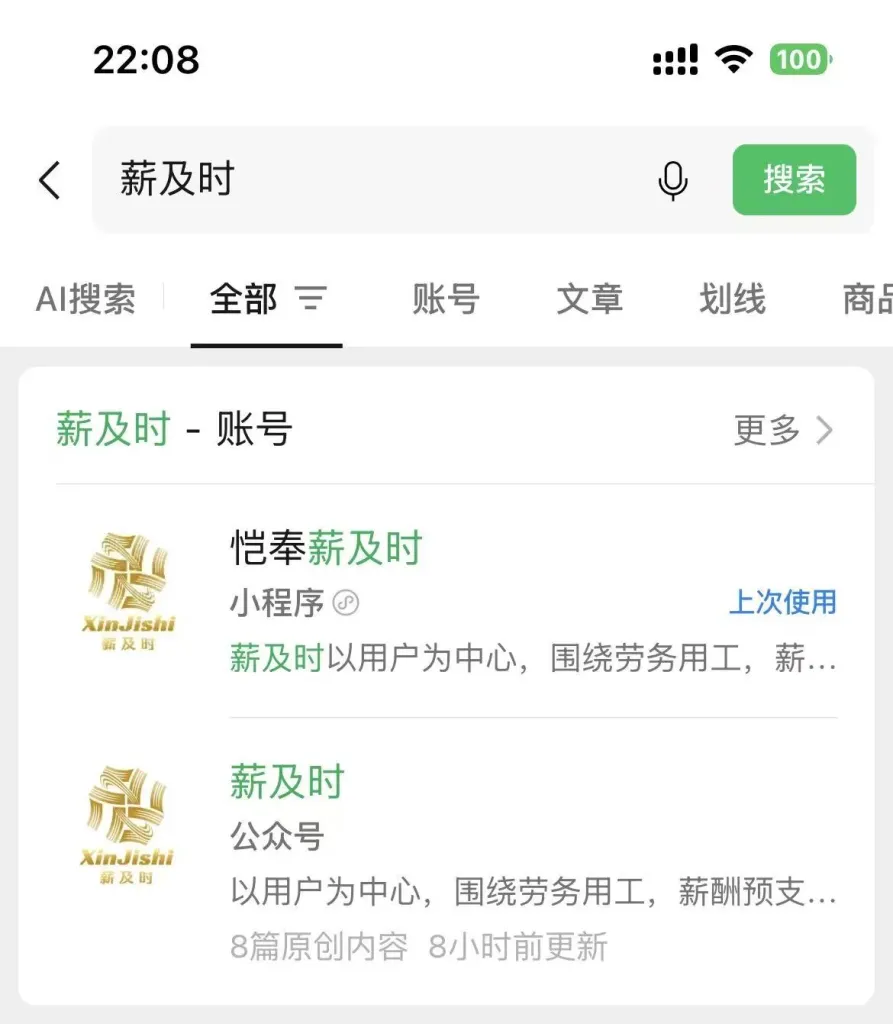Tap the microphone icon for voice search
Image resolution: width=893 pixels, height=1024 pixels.
(x=673, y=181)
